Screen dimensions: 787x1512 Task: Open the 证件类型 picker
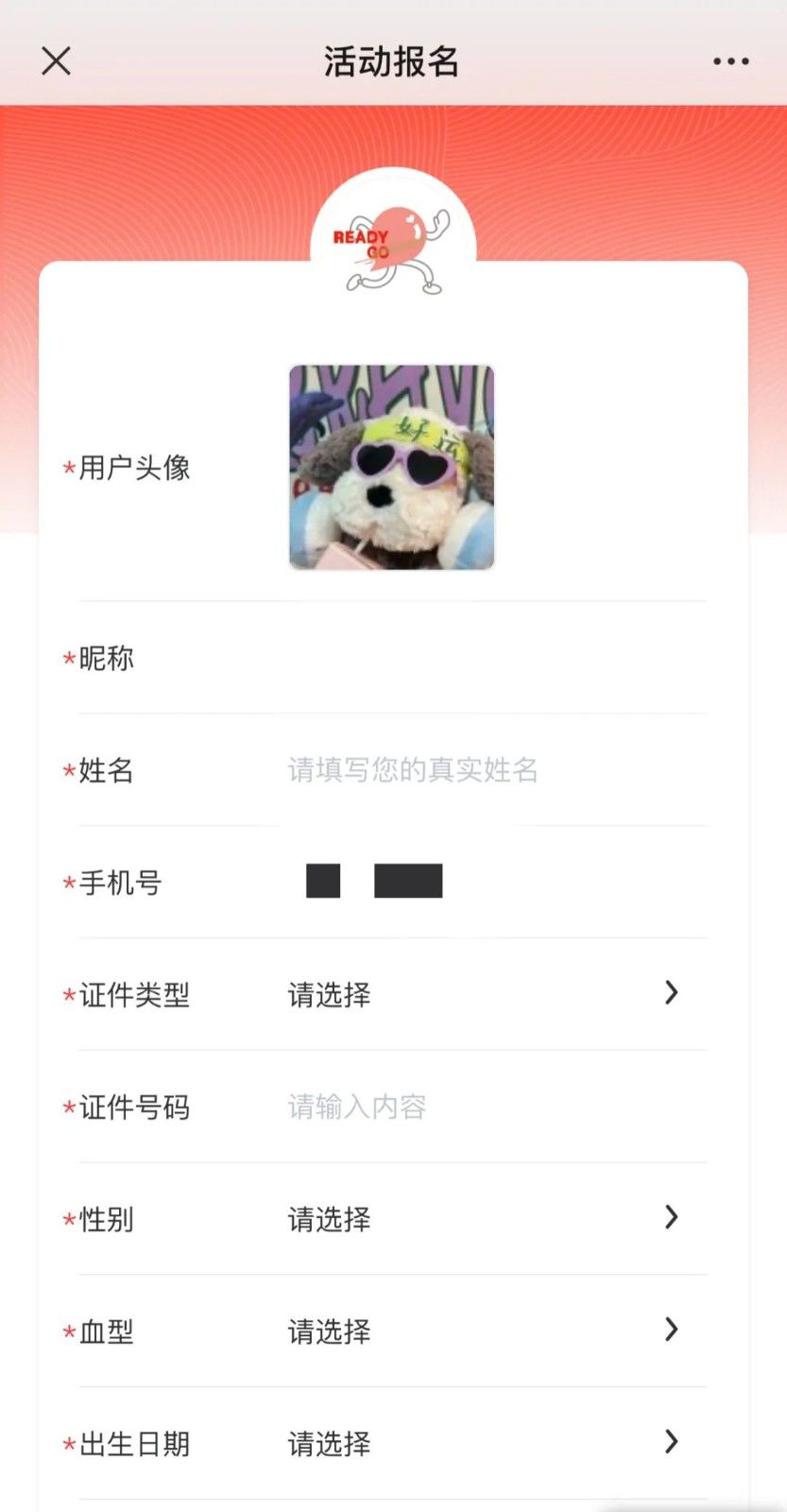[482, 994]
